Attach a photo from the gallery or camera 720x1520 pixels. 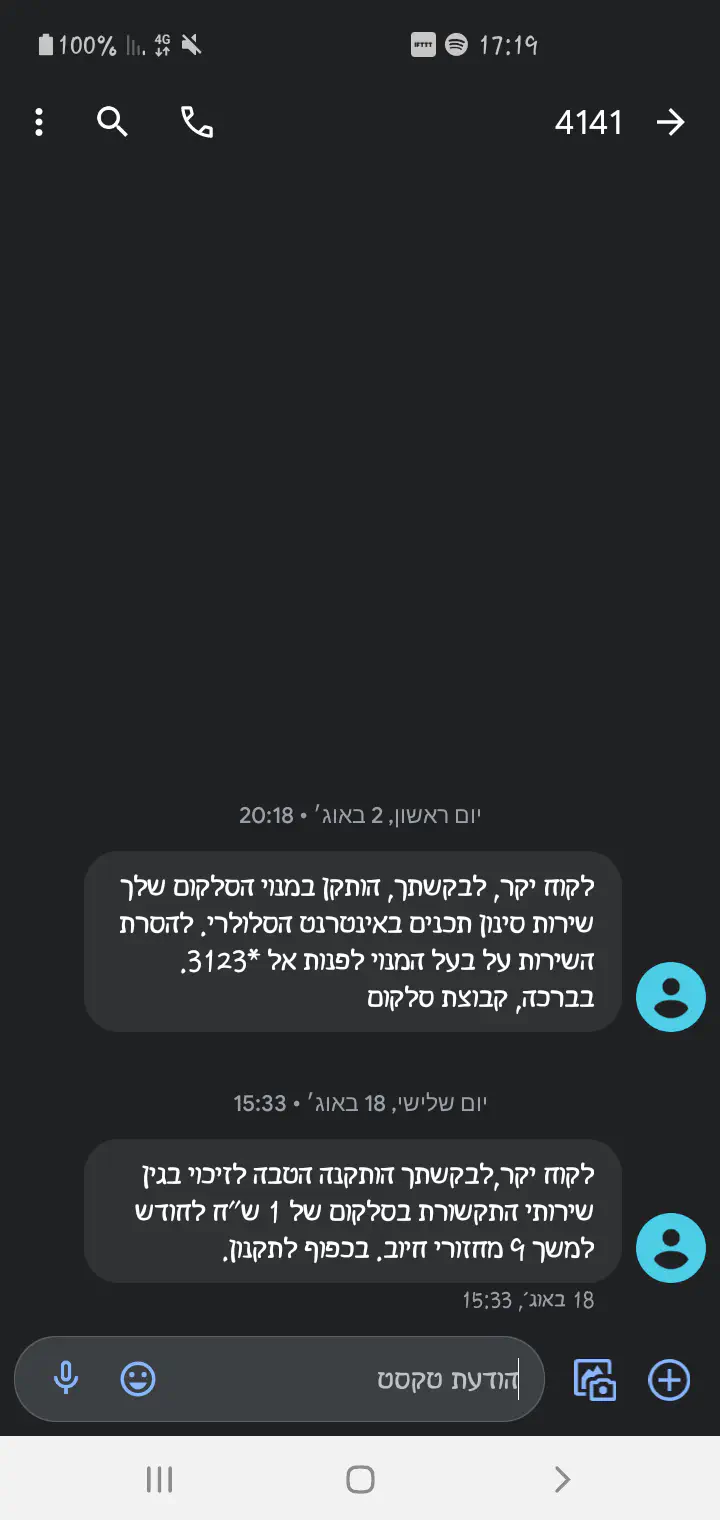click(x=594, y=1379)
